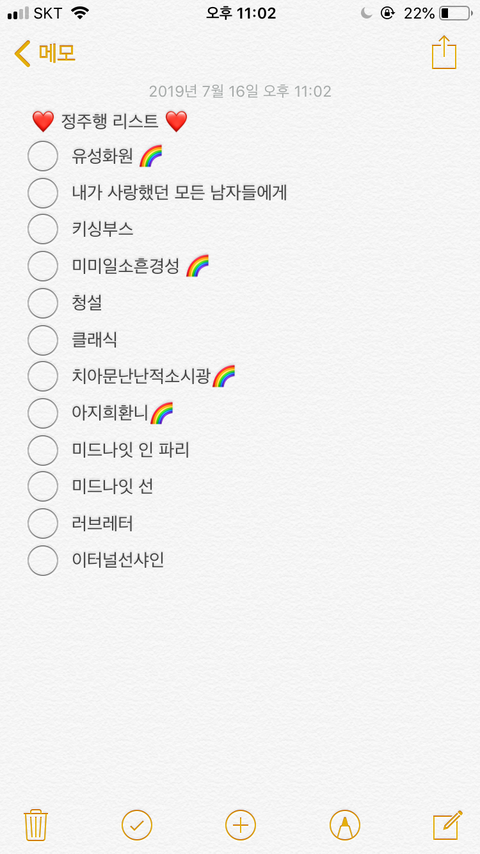Screen dimensions: 480x854
Task: Mark 러브레터 as watched
Action: point(42,523)
